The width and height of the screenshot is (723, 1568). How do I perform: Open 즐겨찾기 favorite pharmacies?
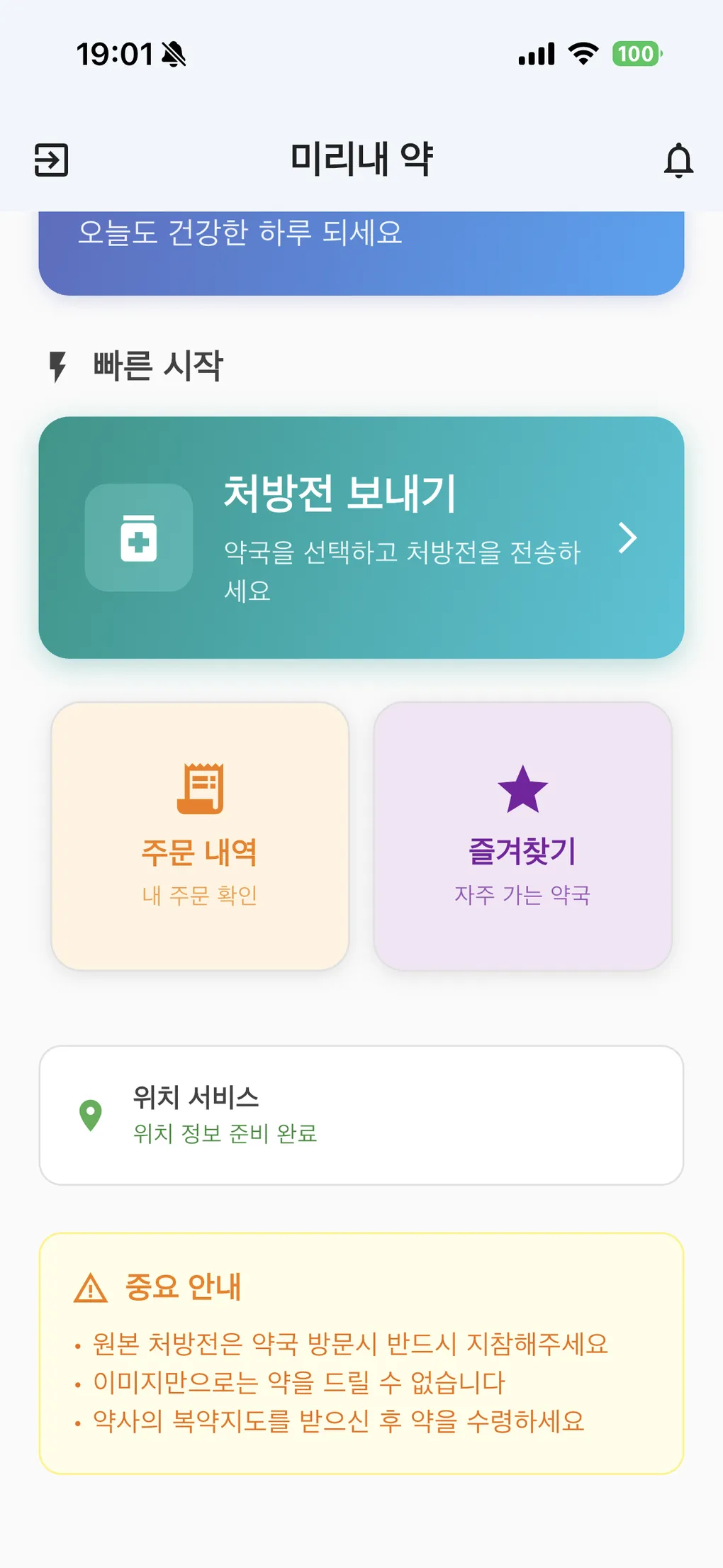[522, 835]
